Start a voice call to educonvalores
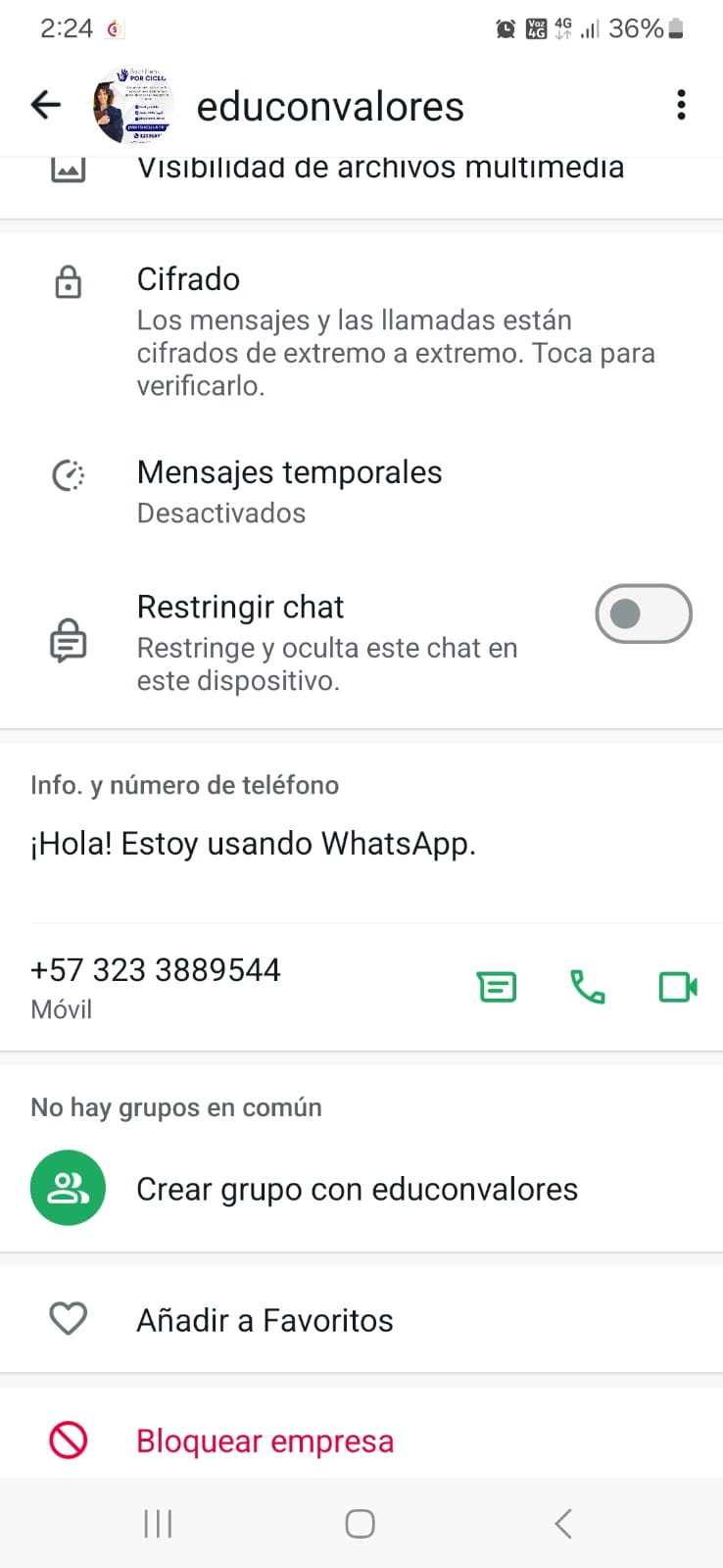The image size is (723, 1568). pos(587,987)
